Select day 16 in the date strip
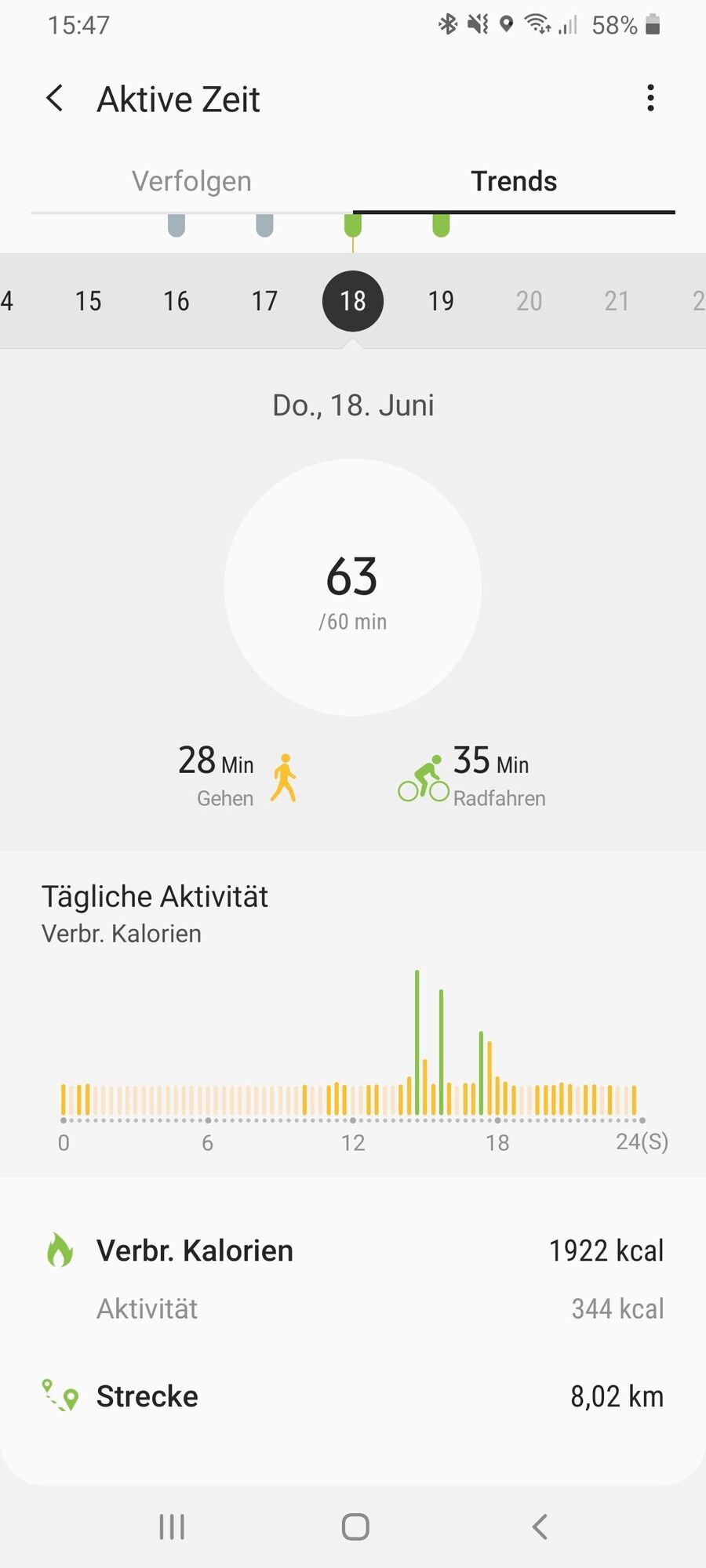 click(176, 301)
